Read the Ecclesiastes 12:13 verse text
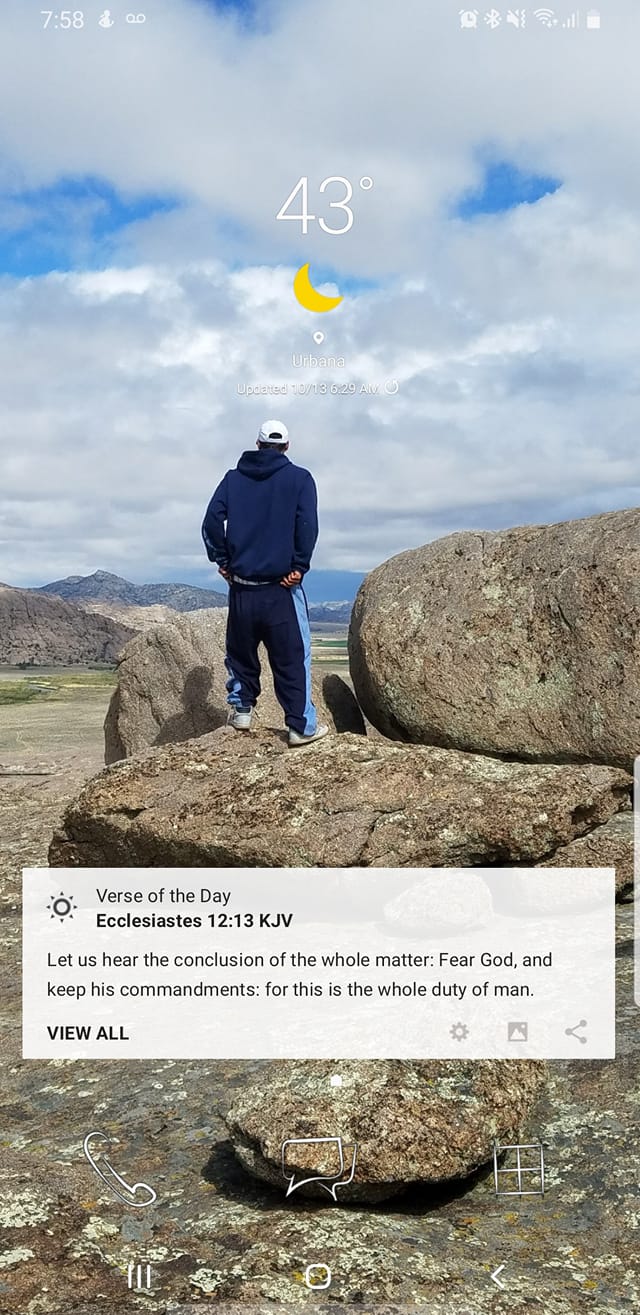Screen dimensions: 640x1315 299,974
